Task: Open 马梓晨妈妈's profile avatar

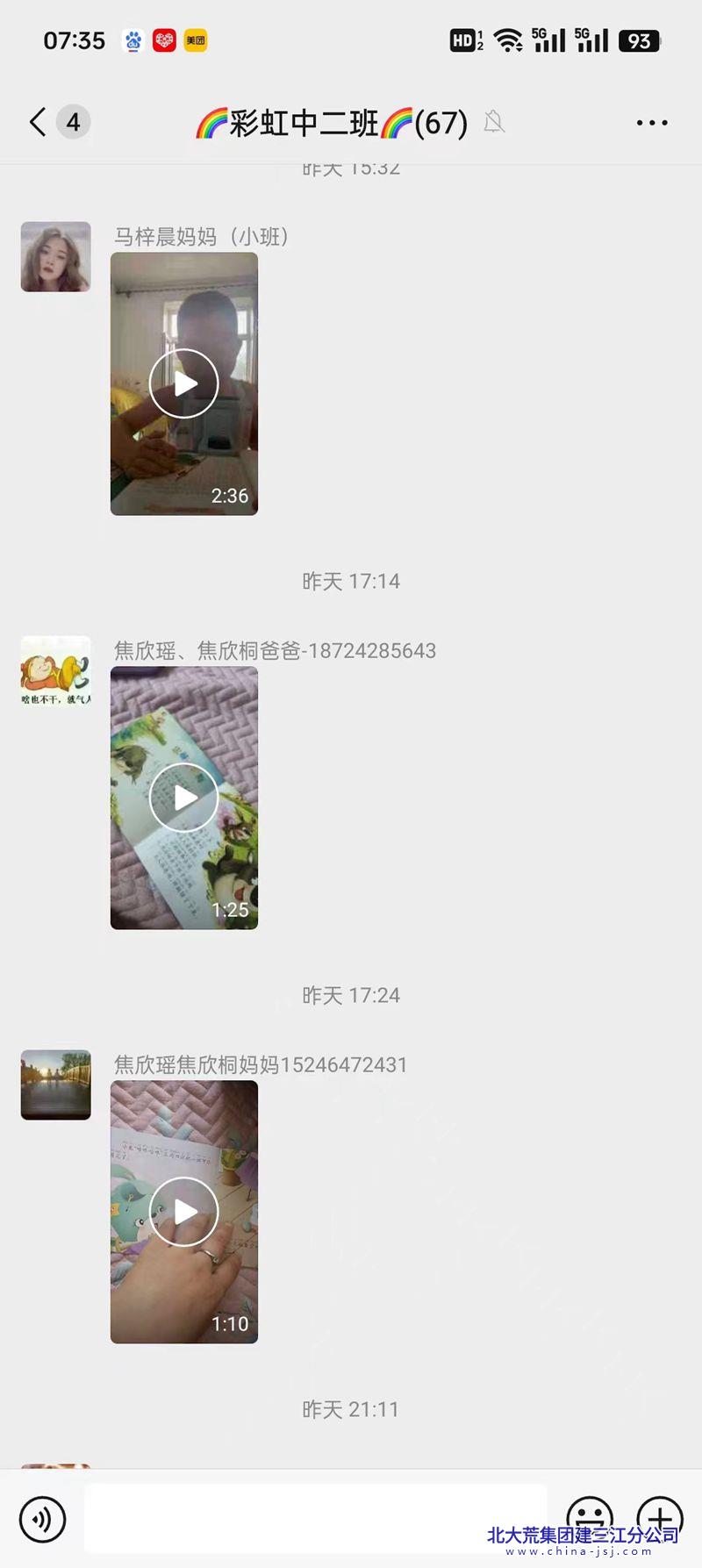Action: tap(56, 257)
